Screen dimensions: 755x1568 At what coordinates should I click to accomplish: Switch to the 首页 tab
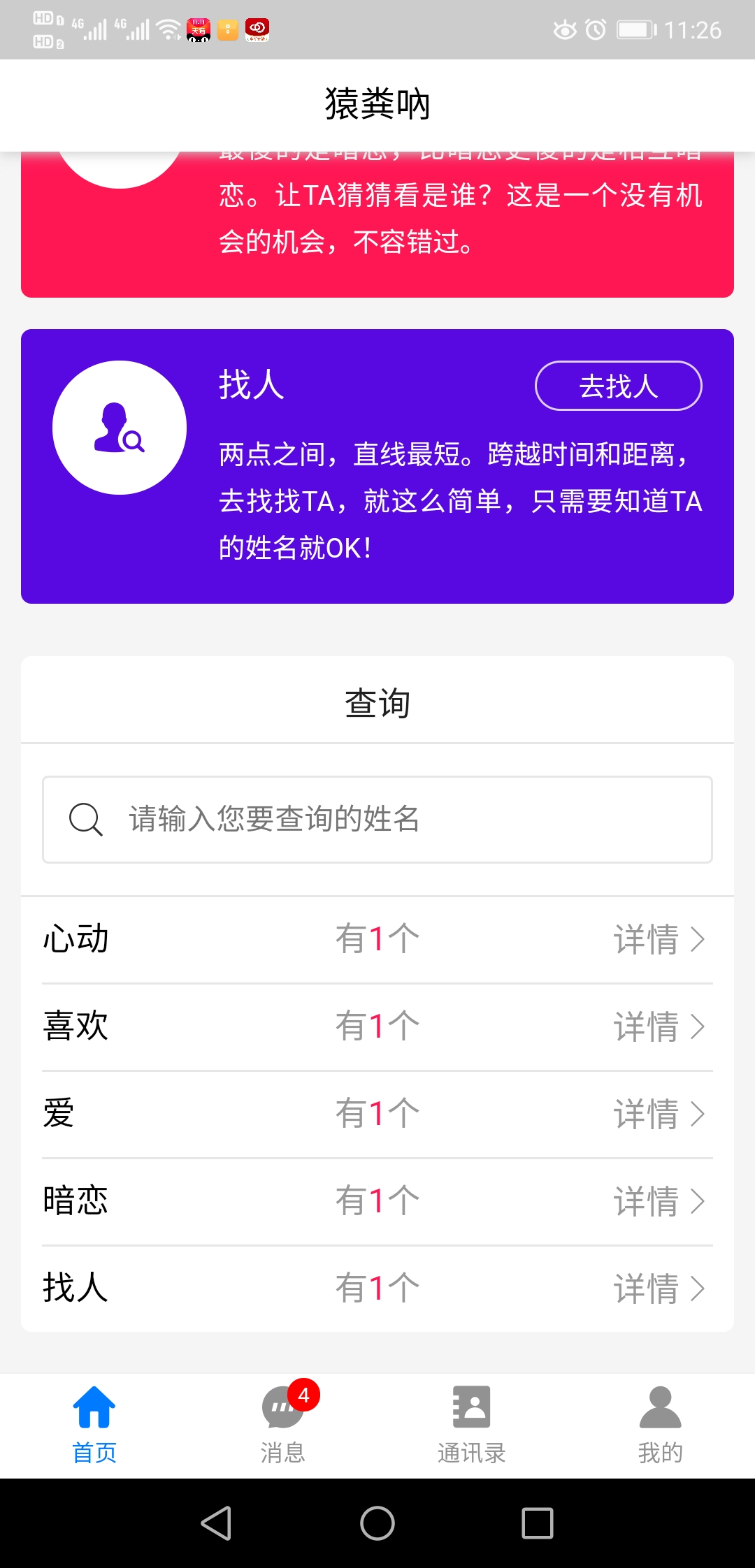[94, 1425]
